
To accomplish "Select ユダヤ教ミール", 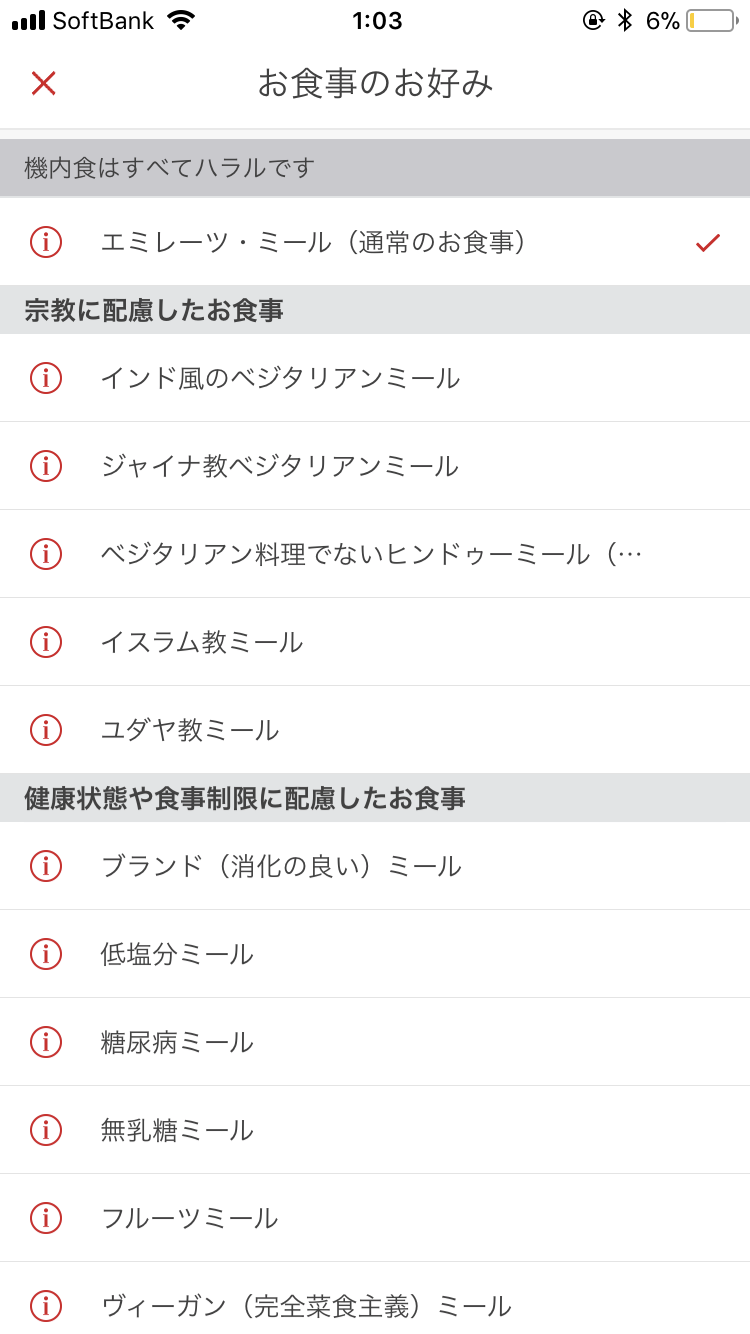I will 375,730.
